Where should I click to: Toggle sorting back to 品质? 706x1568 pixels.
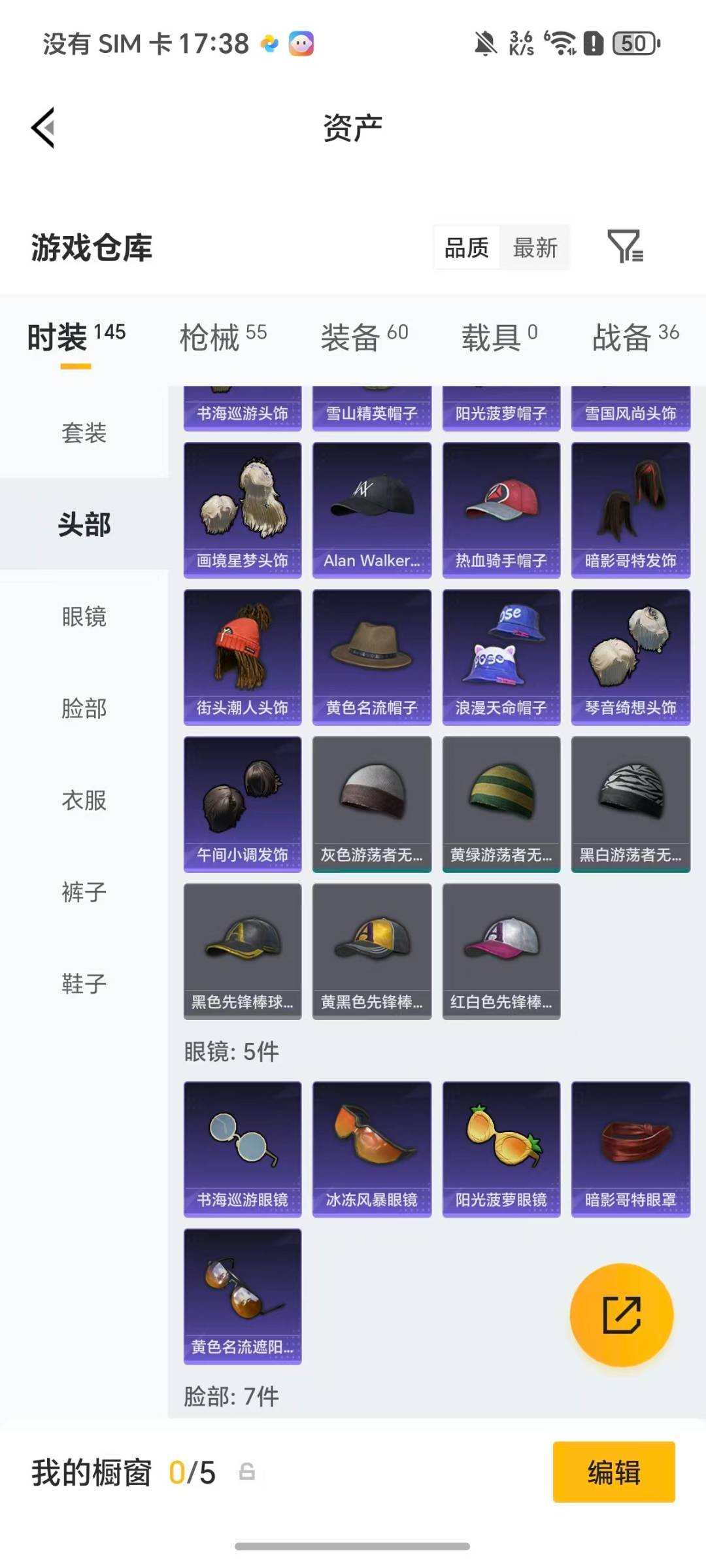coord(467,248)
